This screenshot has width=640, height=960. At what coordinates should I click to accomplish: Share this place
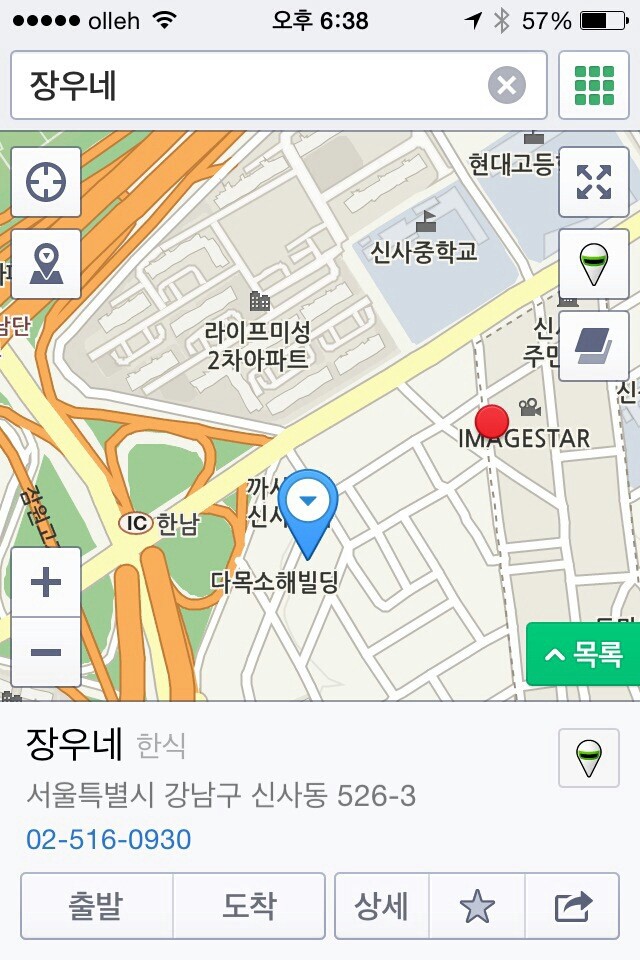point(573,906)
